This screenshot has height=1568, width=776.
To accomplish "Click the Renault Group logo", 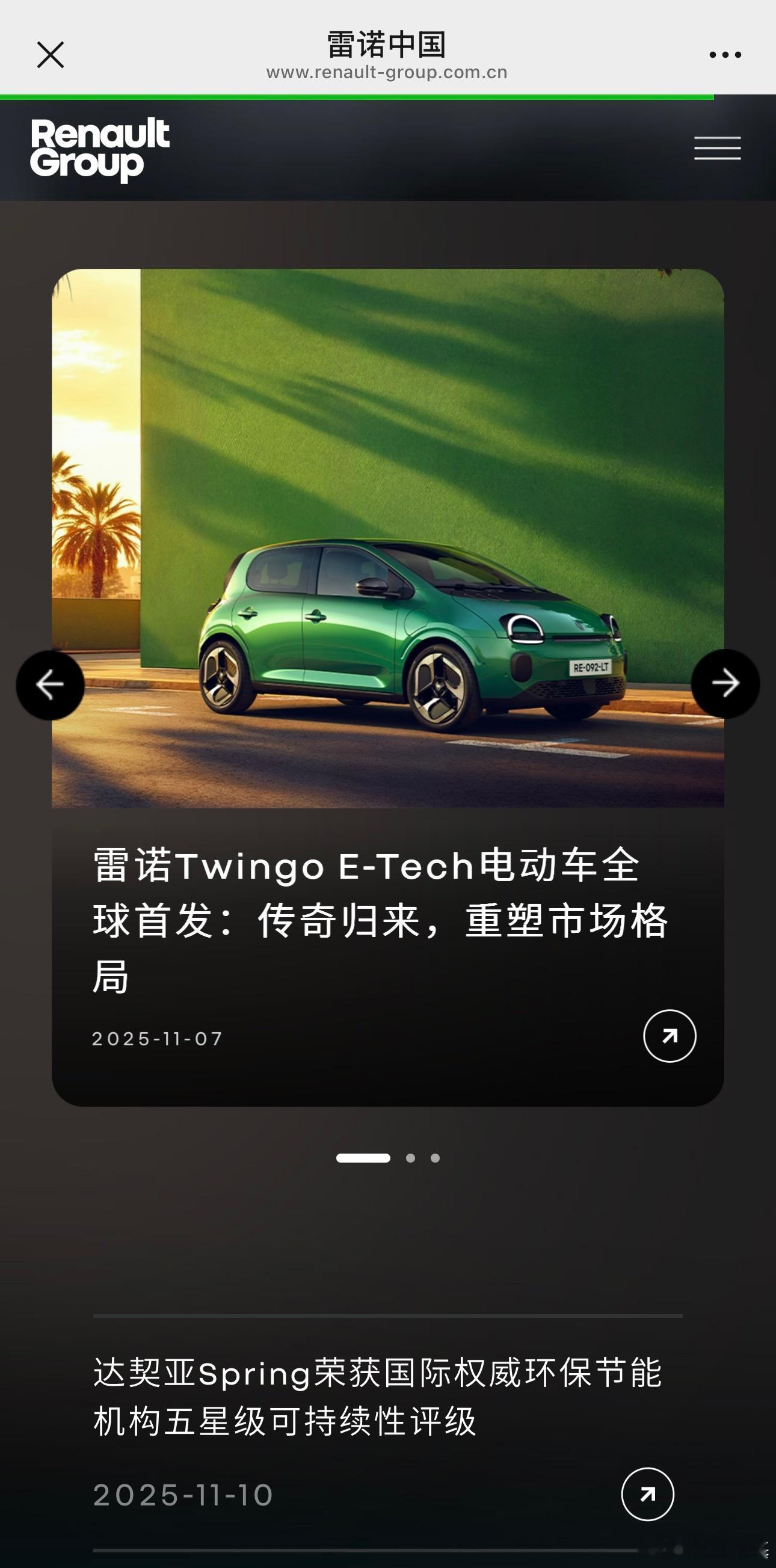I will click(99, 149).
